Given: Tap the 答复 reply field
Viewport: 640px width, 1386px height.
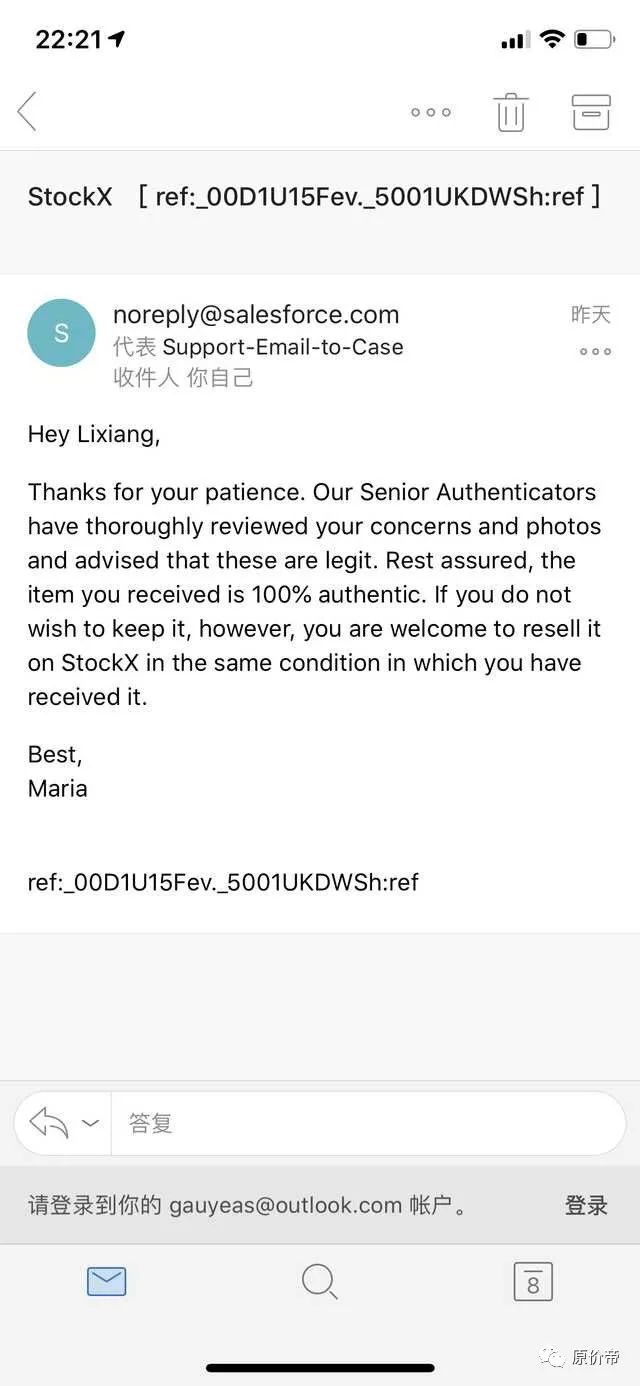Looking at the screenshot, I should (368, 1123).
